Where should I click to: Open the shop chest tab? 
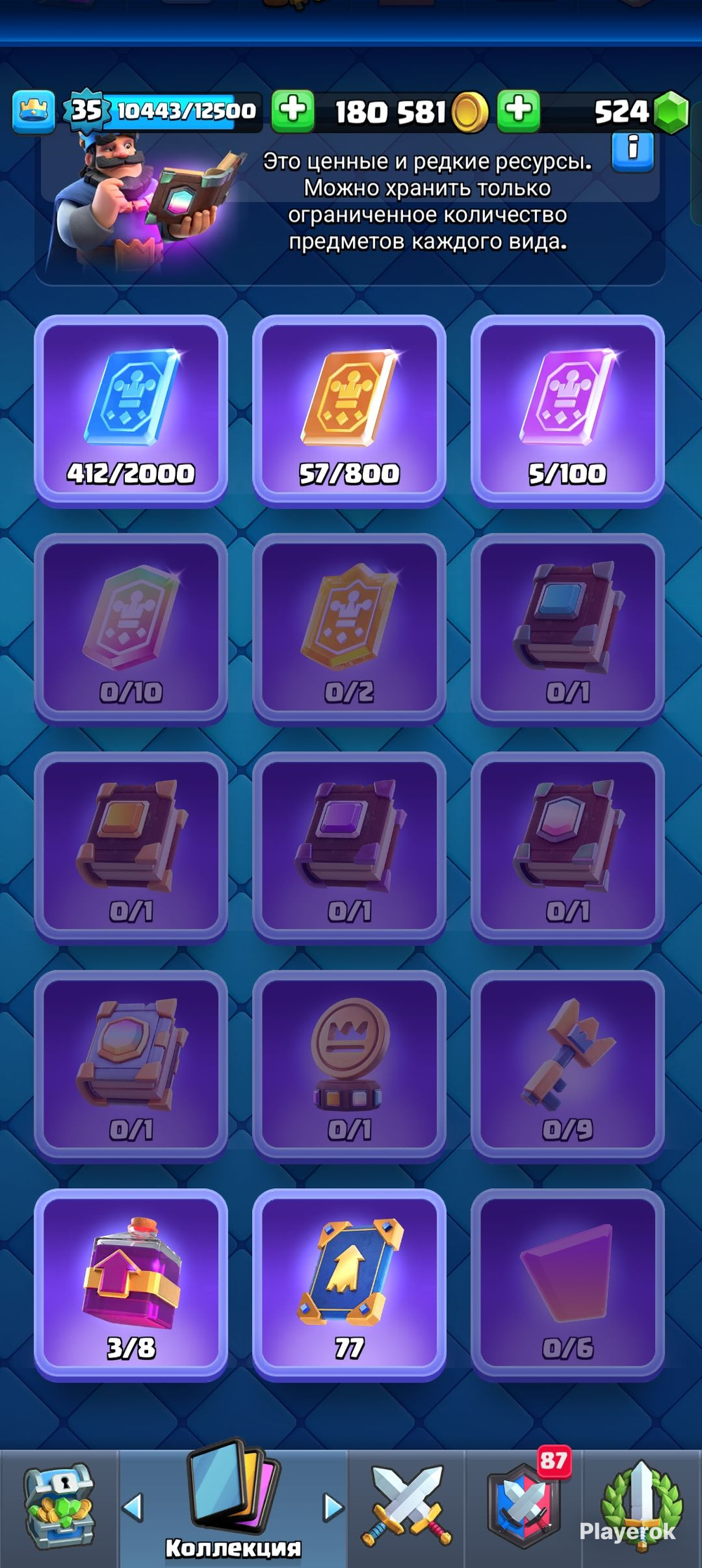pos(59,1508)
